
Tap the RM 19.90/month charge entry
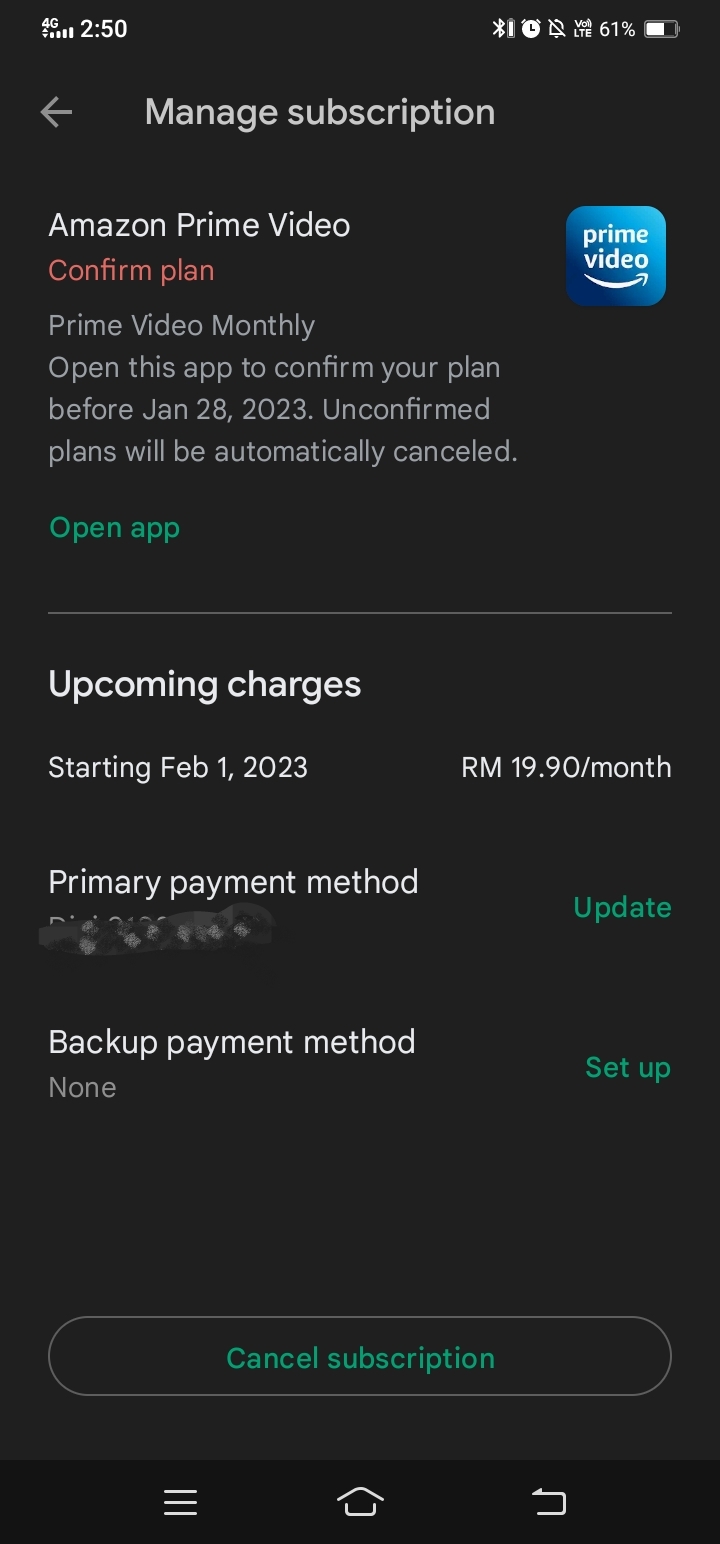tap(566, 767)
